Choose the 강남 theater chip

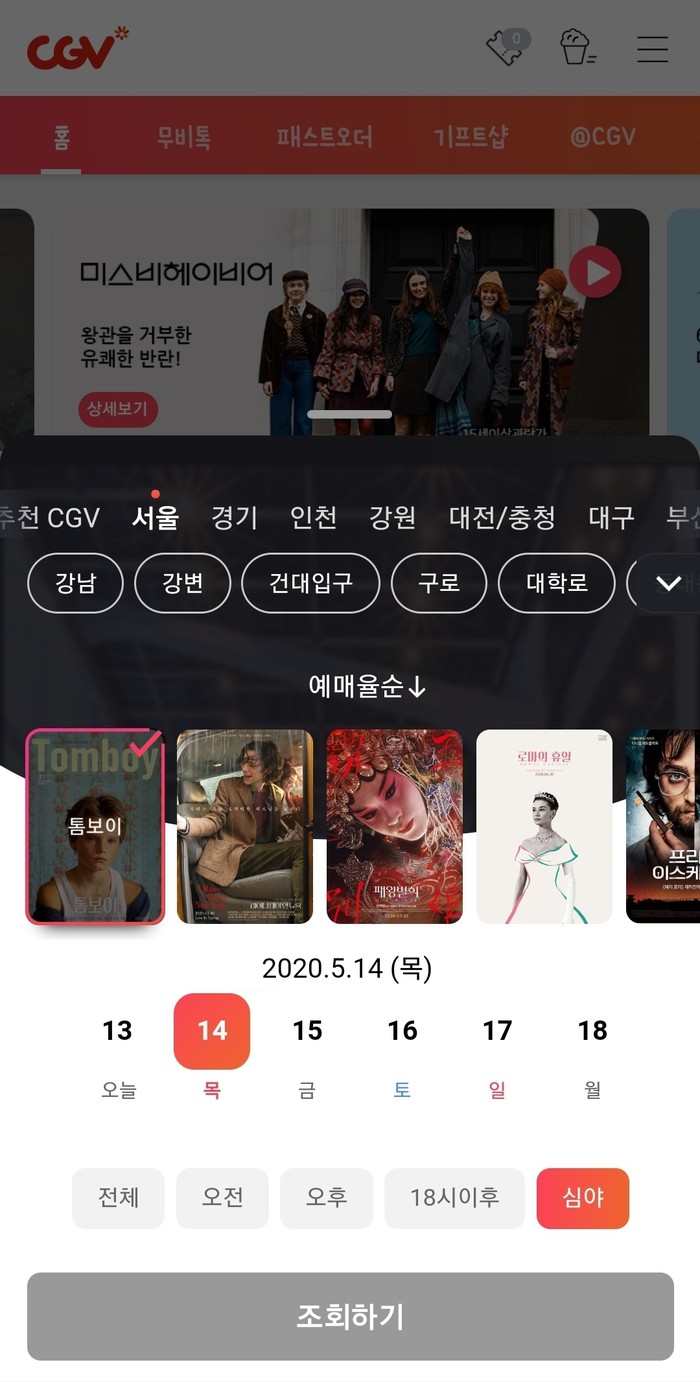[76, 582]
